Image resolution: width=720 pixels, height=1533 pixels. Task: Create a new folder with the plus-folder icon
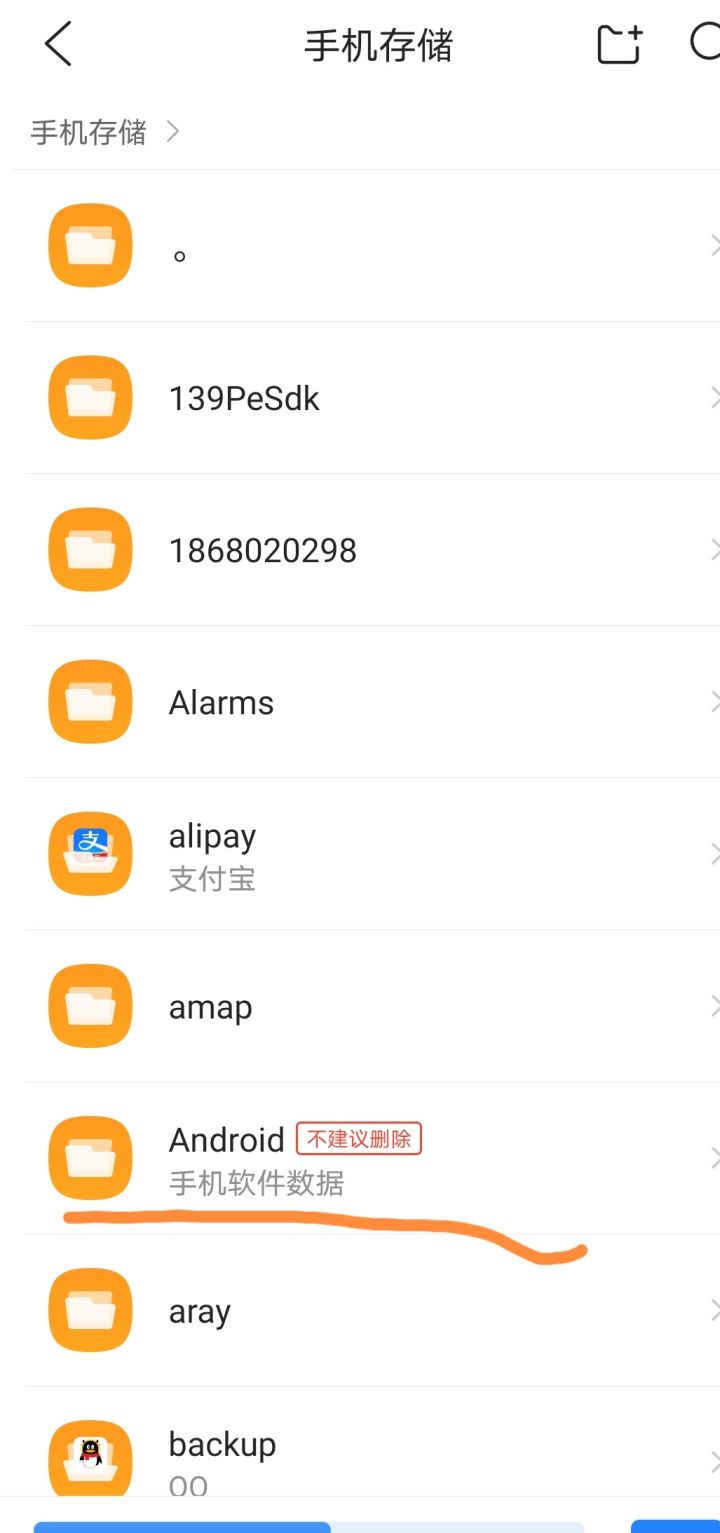(x=619, y=45)
